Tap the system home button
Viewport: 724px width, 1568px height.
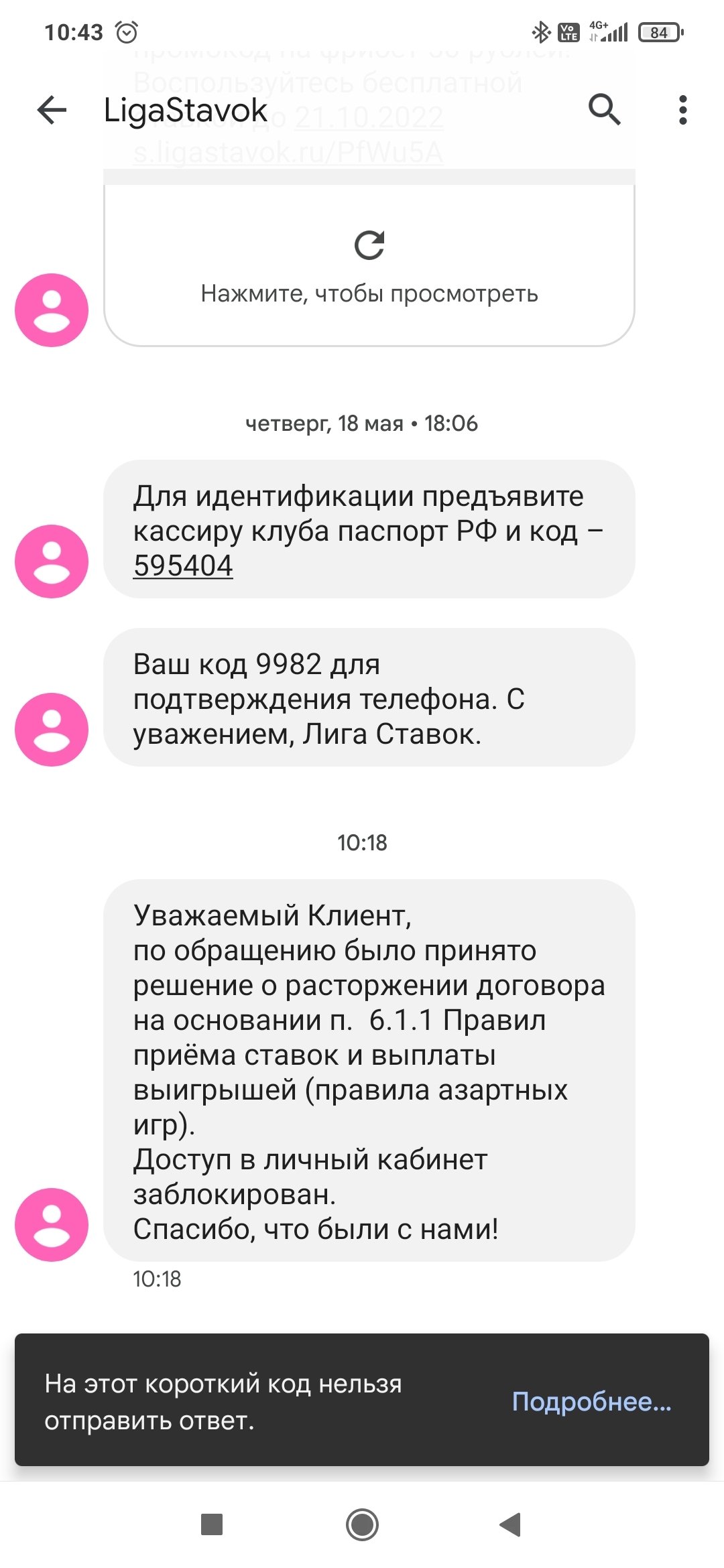coord(362,1525)
